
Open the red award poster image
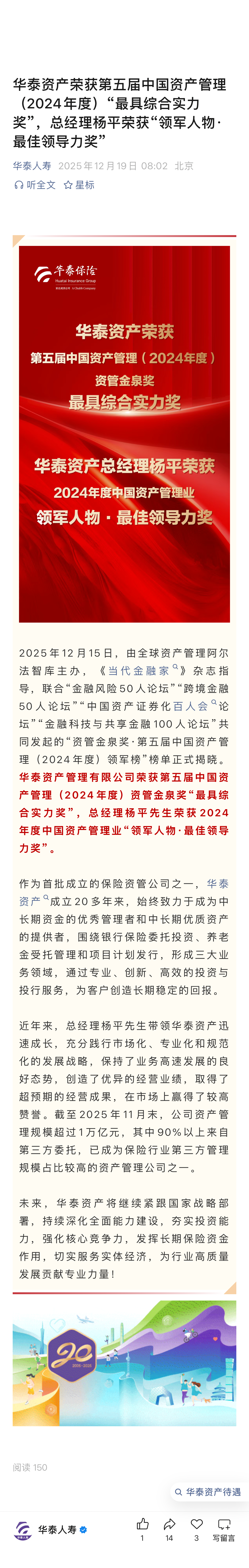(124, 433)
